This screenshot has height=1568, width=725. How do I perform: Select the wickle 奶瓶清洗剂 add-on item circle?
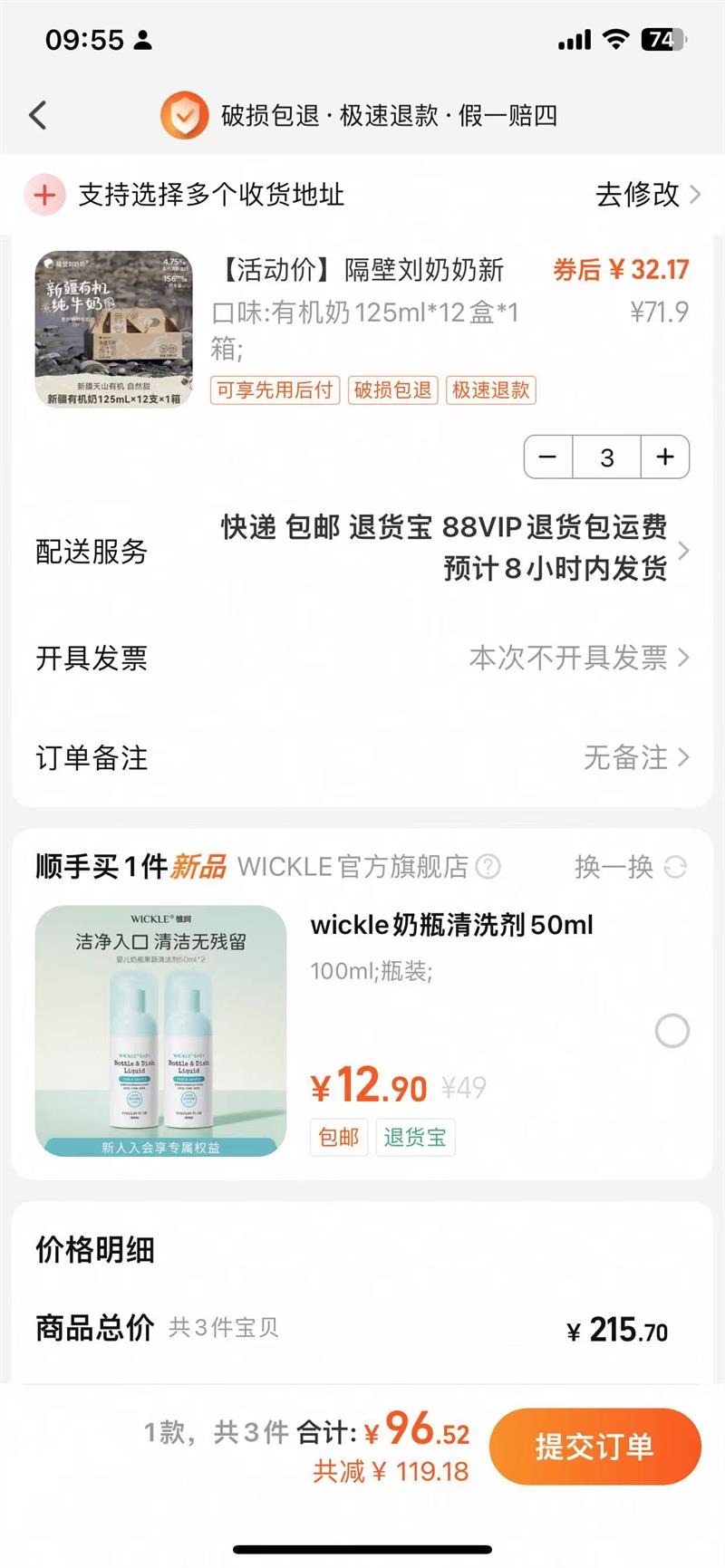(672, 1031)
